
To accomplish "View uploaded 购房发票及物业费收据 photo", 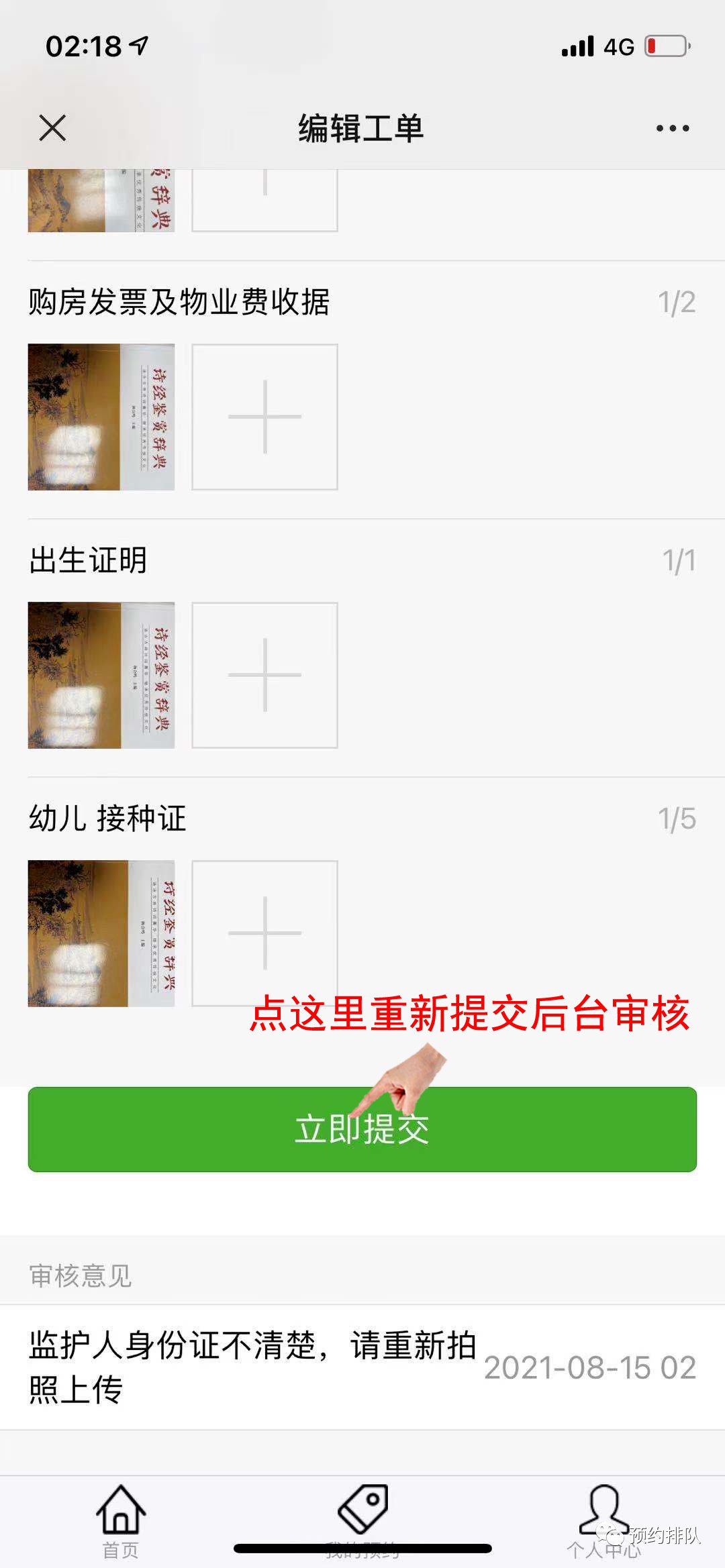I will point(101,417).
